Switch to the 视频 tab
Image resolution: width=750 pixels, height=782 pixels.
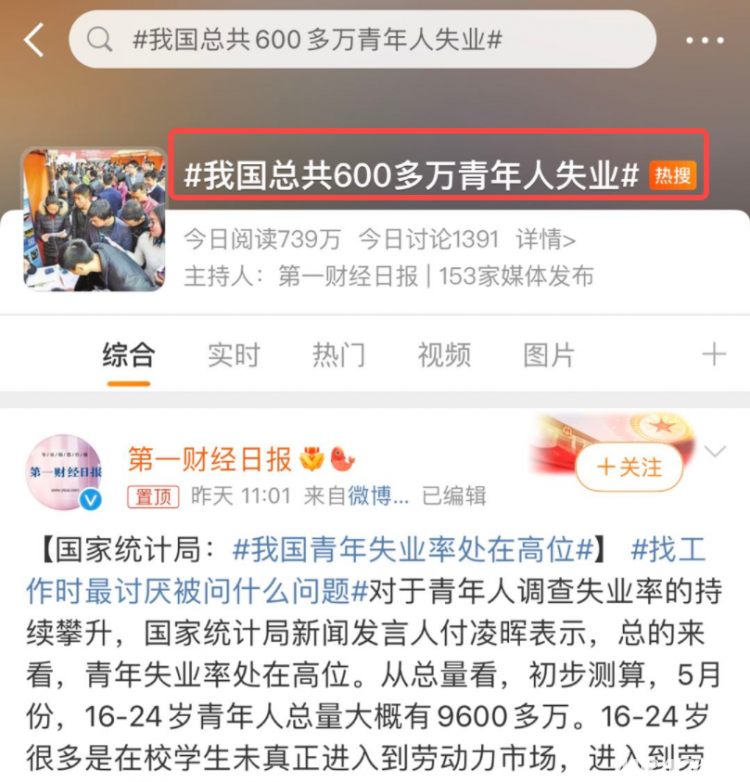[x=444, y=354]
